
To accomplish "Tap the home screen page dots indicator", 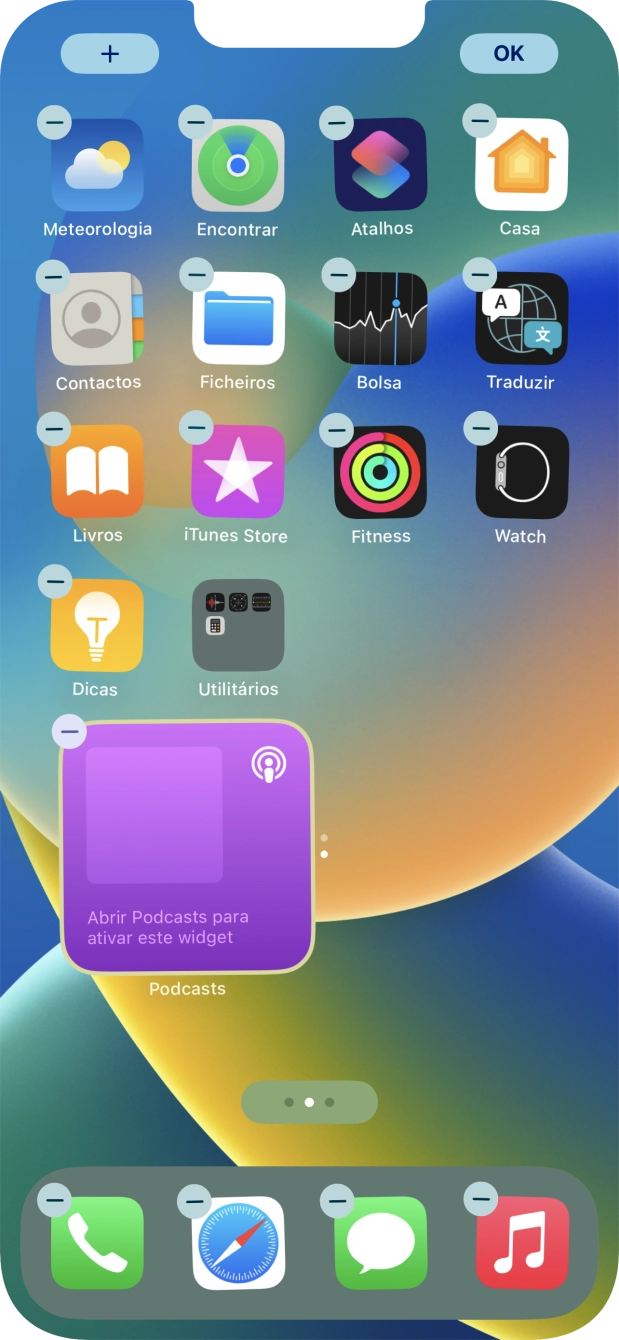I will tap(309, 1102).
